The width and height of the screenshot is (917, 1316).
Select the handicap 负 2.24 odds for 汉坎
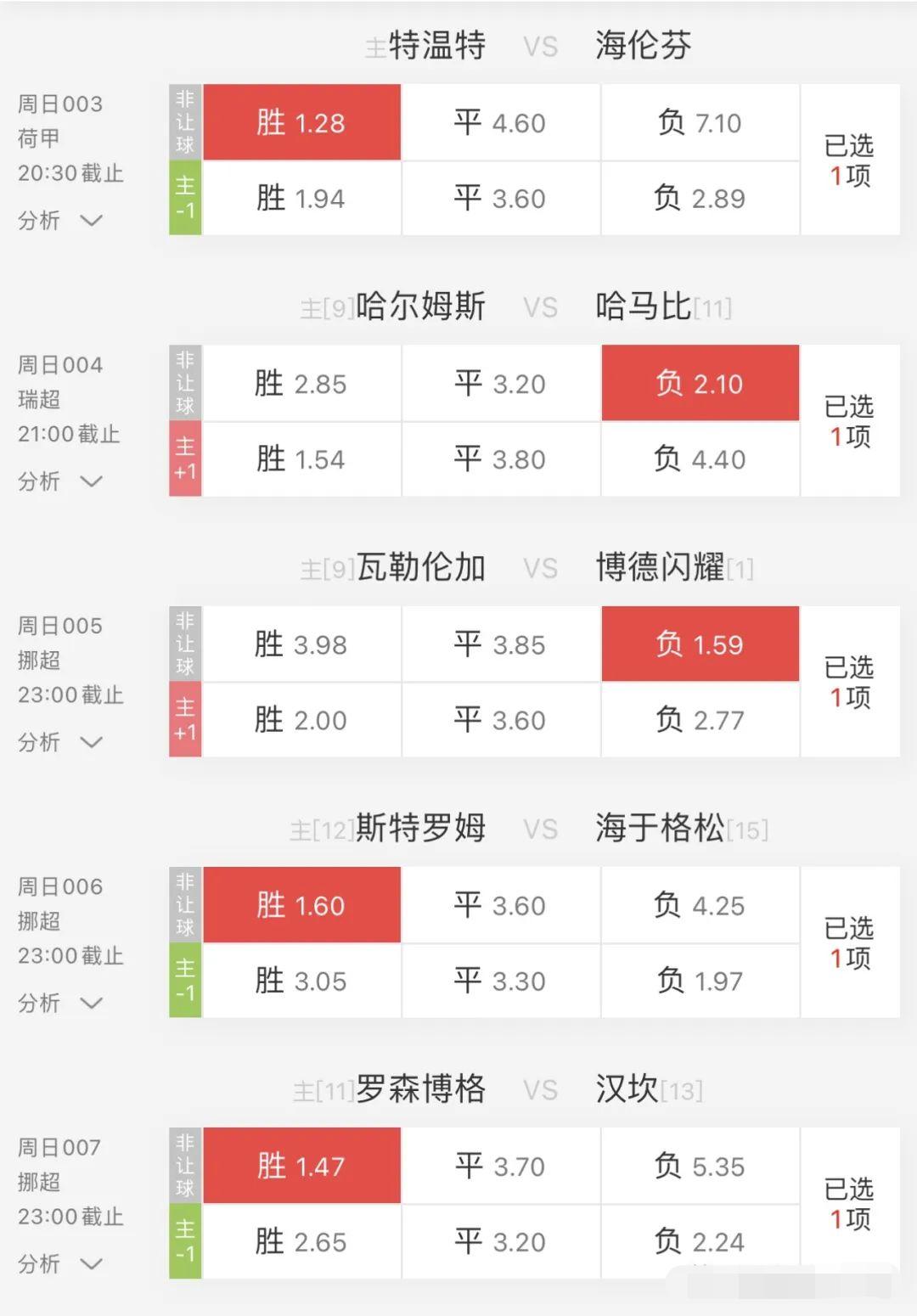coord(700,1241)
